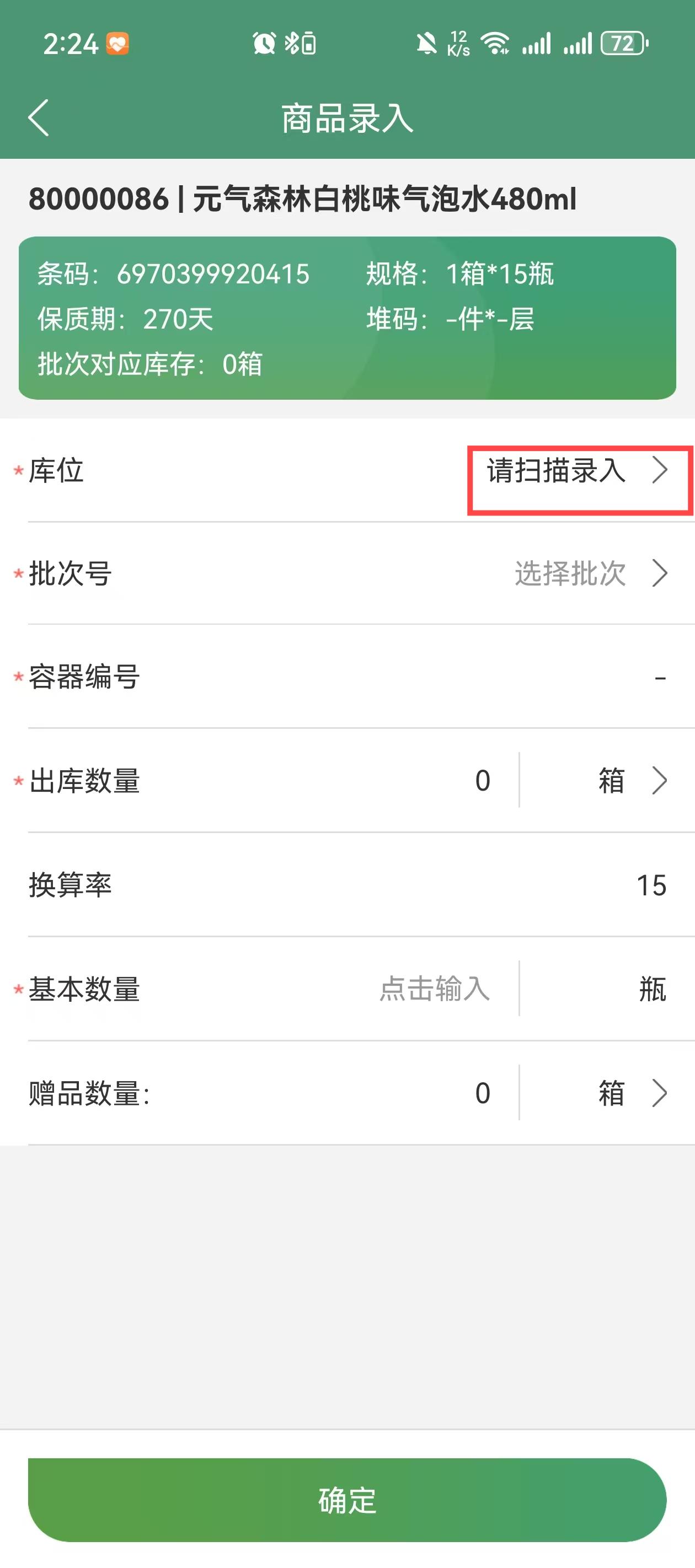Edit the 赠品数量 quantity value
695x1568 pixels.
[483, 1094]
